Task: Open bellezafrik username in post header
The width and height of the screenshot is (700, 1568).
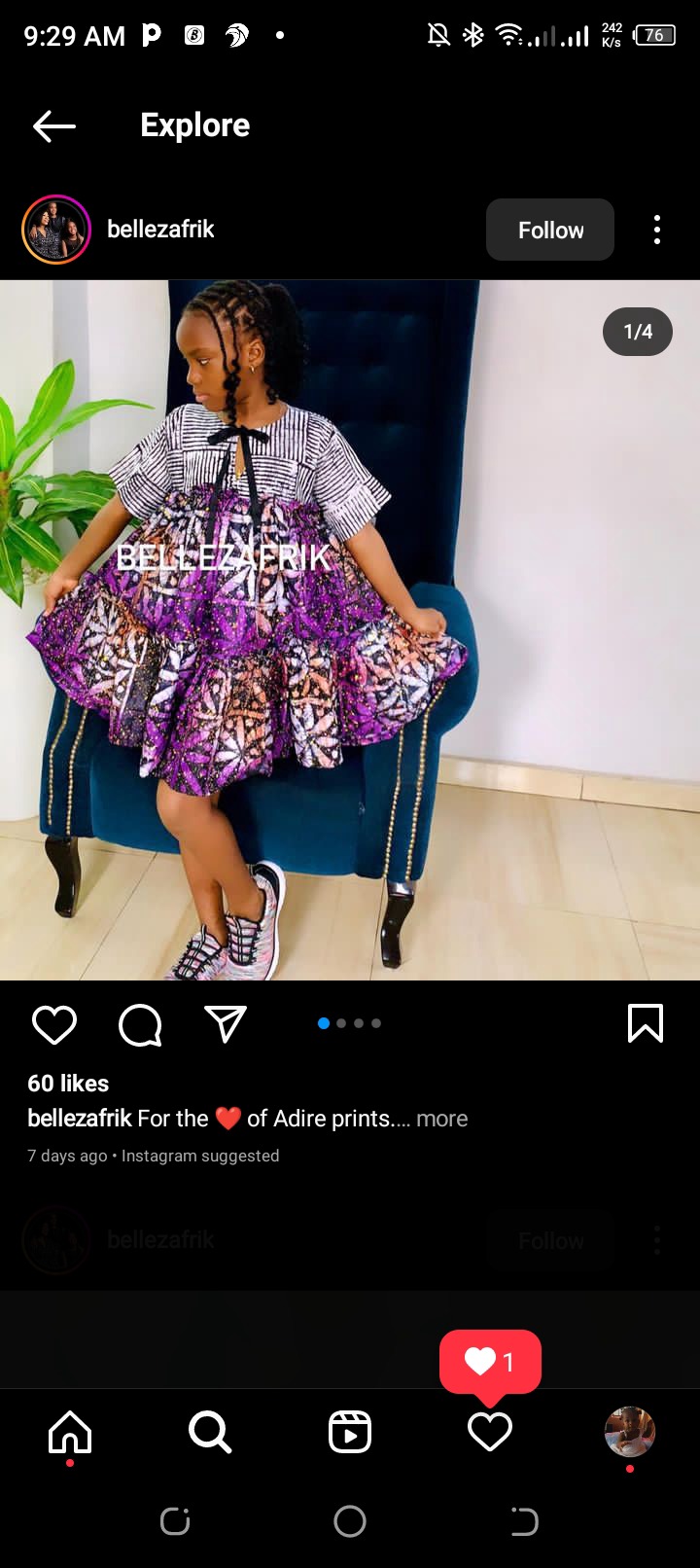Action: click(160, 230)
